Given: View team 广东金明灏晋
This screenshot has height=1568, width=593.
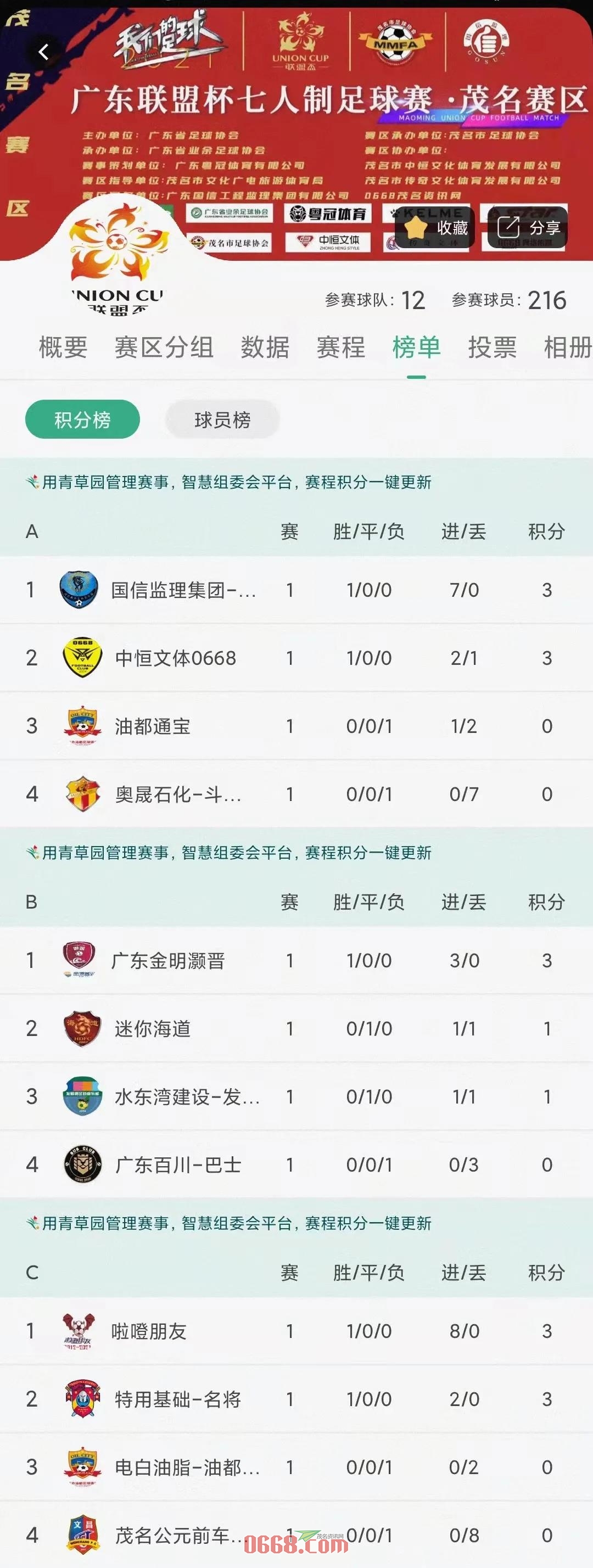Looking at the screenshot, I should (168, 961).
